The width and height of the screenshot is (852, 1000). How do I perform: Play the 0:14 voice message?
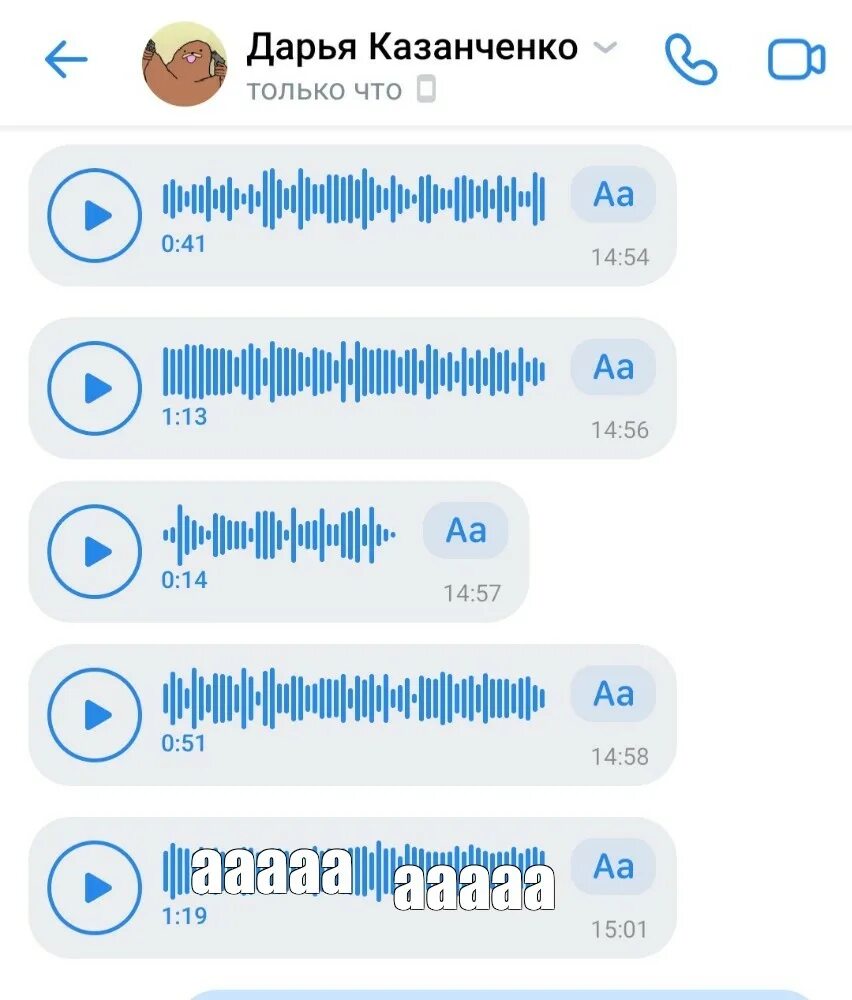(95, 551)
